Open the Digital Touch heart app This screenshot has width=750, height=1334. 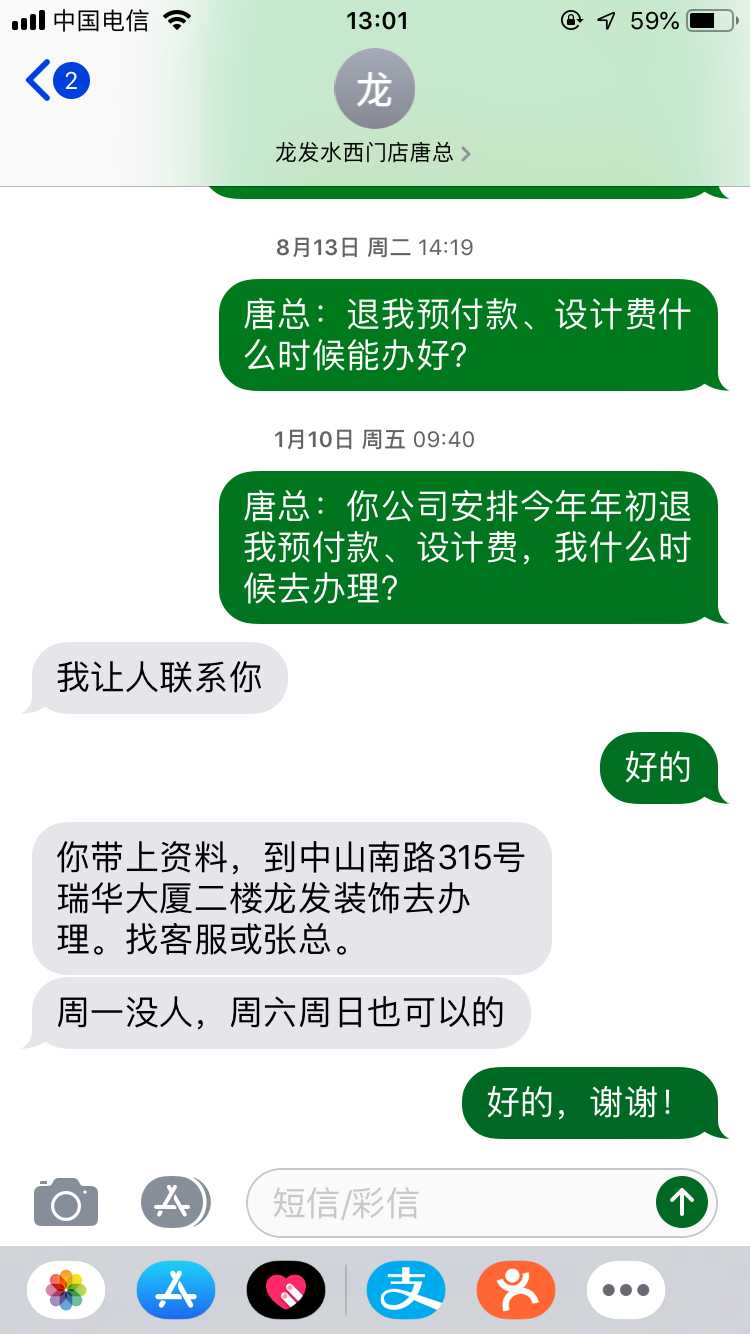coord(286,1290)
